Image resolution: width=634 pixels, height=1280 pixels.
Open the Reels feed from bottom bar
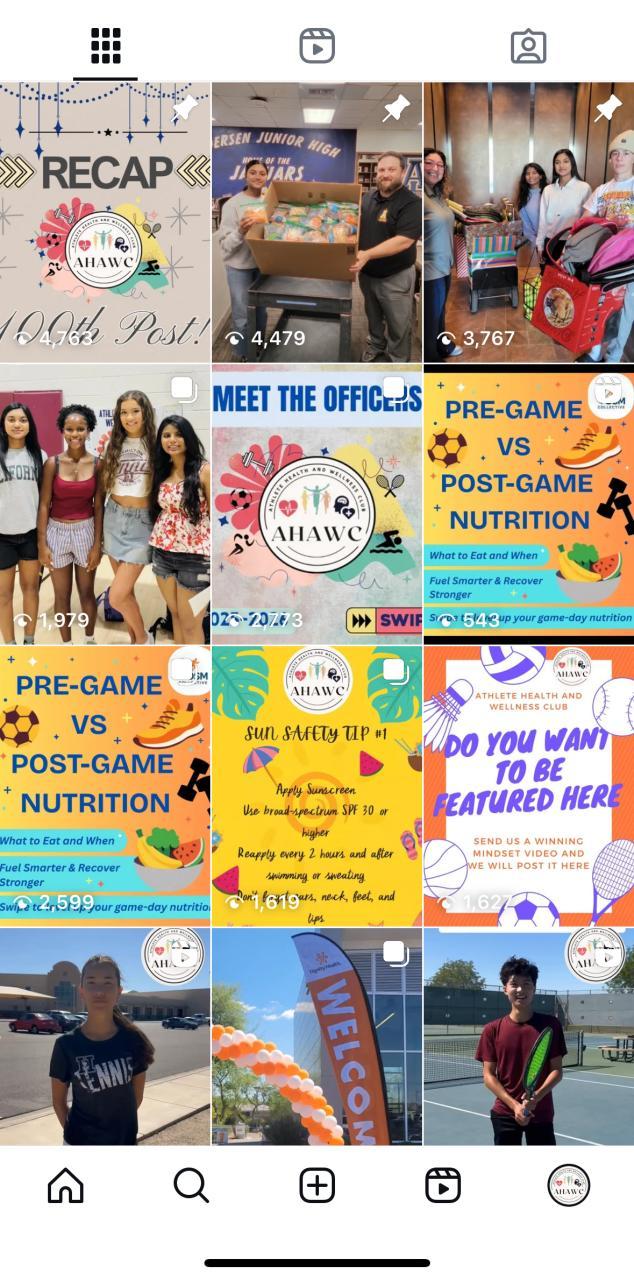pos(442,1186)
